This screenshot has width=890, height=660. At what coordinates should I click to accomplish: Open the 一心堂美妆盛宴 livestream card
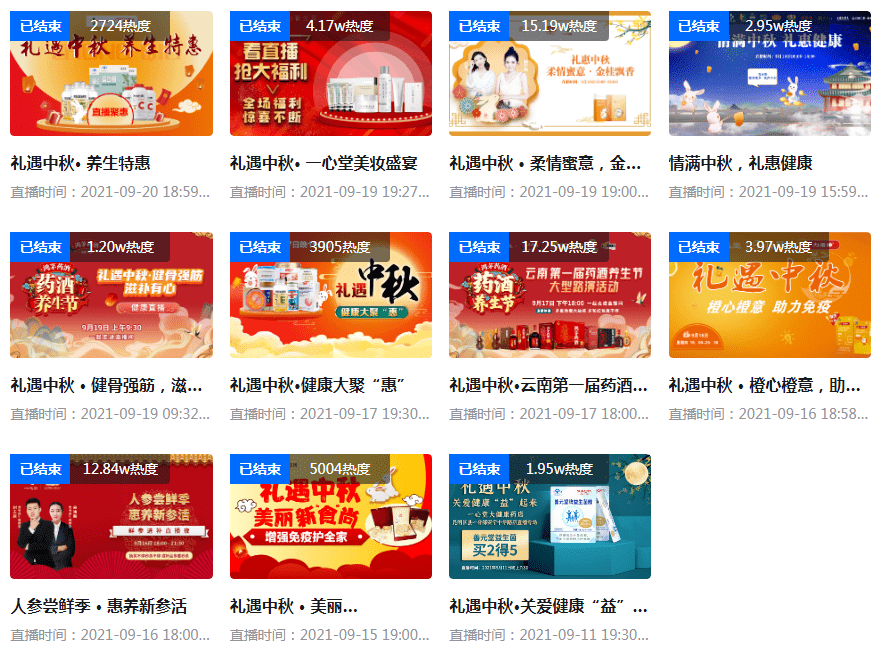[330, 75]
